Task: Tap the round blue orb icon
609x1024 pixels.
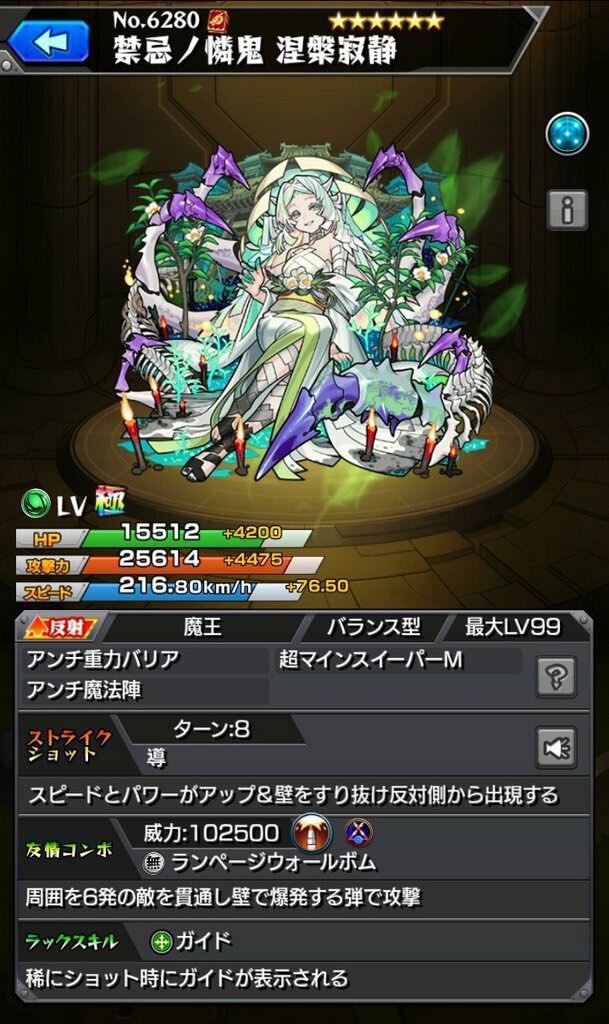Action: click(567, 133)
